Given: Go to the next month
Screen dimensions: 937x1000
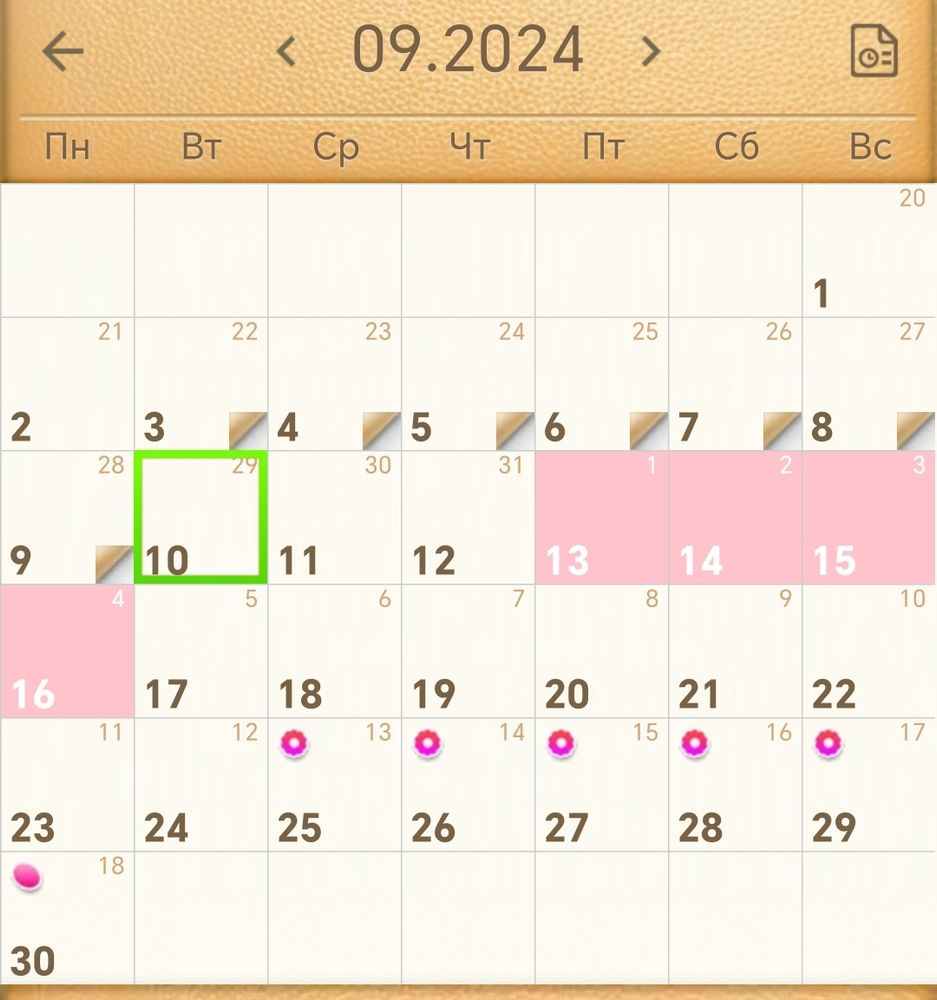Looking at the screenshot, I should pos(651,51).
